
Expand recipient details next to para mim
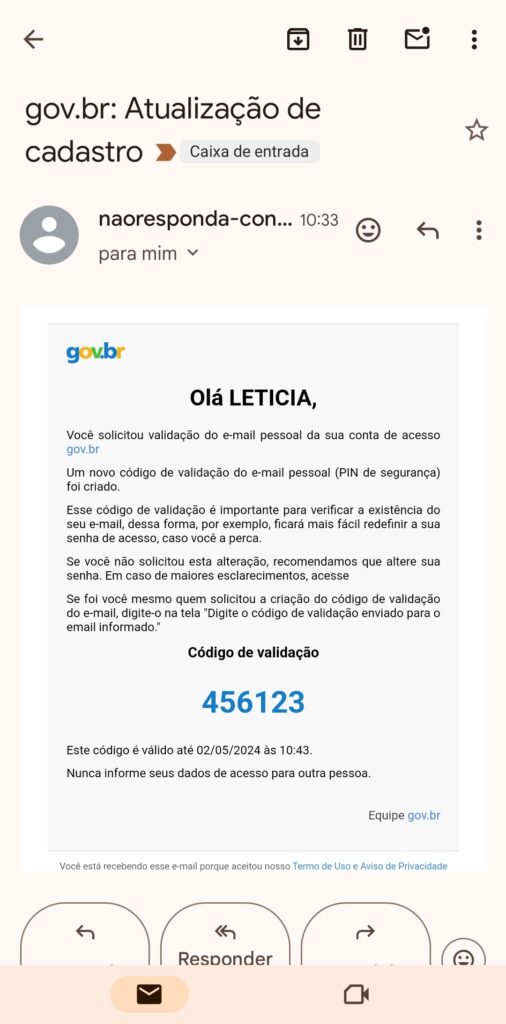point(192,253)
